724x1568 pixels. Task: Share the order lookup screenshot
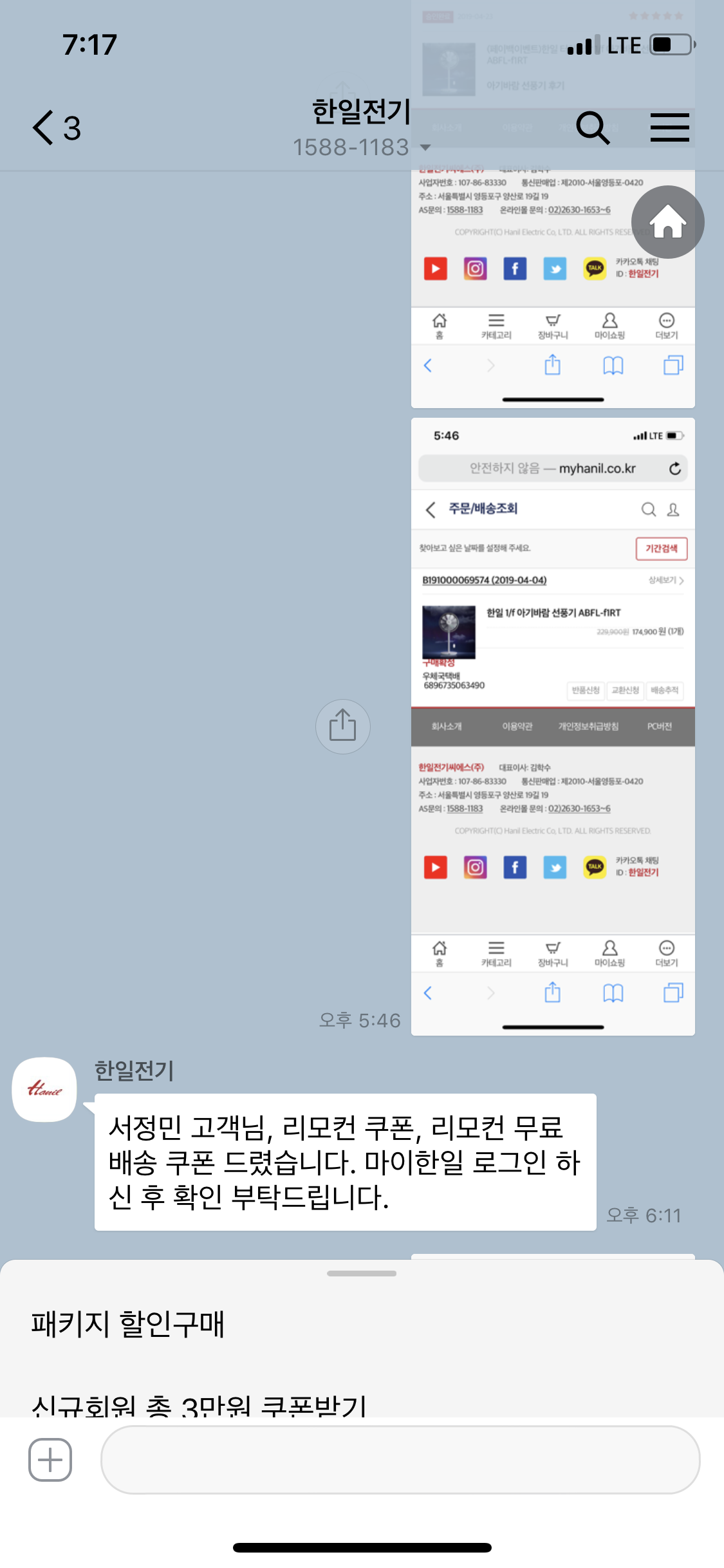click(342, 726)
